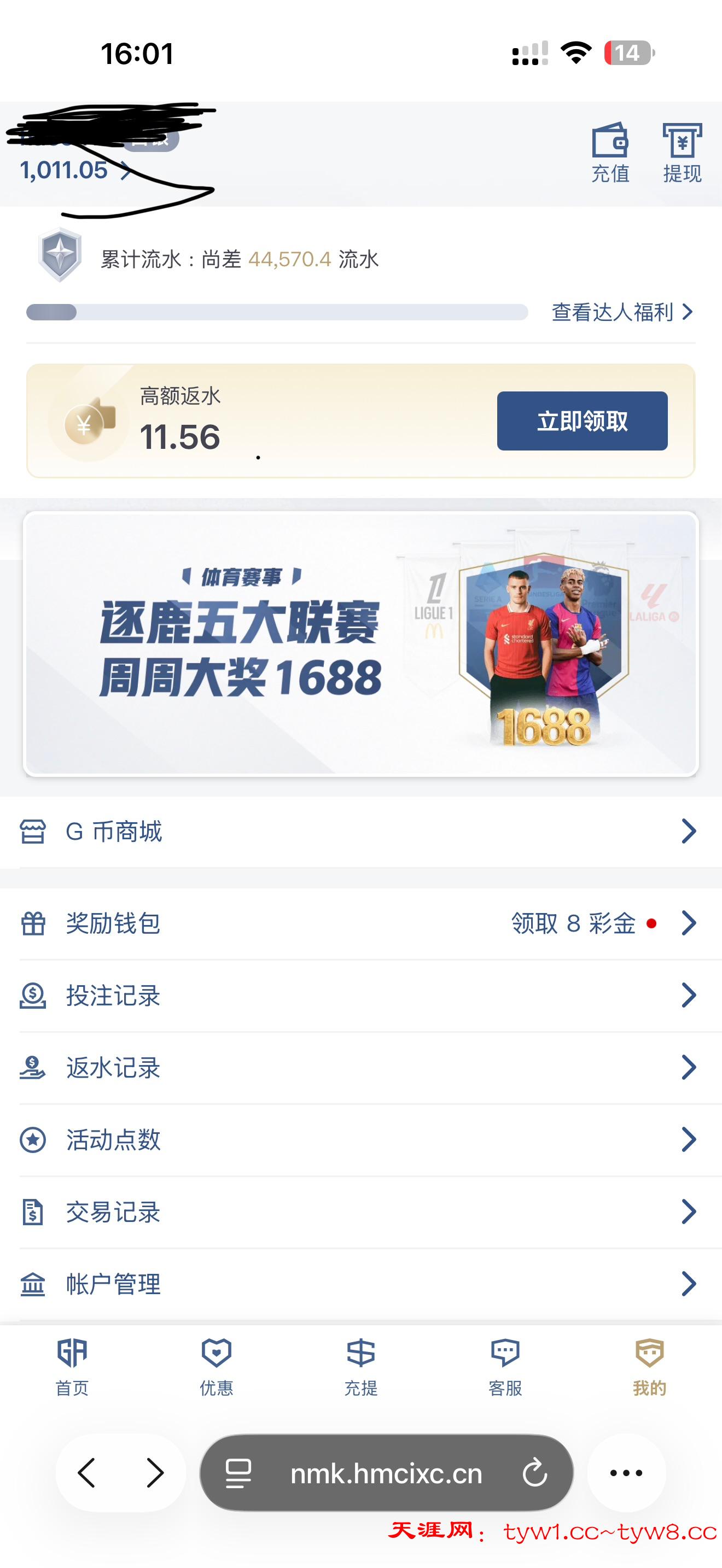Open the browser's three-dot menu
Viewport: 722px width, 1568px height.
tap(626, 1473)
